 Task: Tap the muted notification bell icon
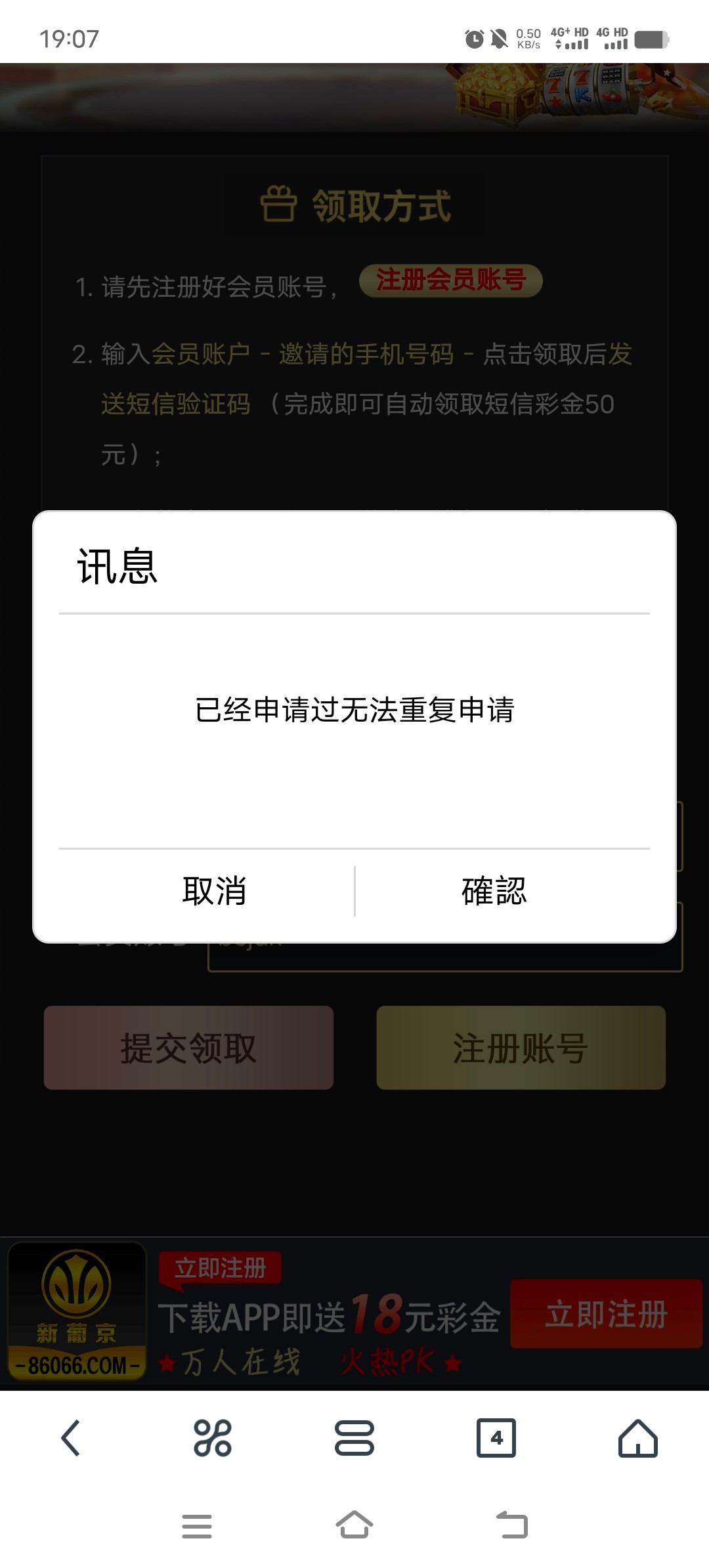click(500, 39)
